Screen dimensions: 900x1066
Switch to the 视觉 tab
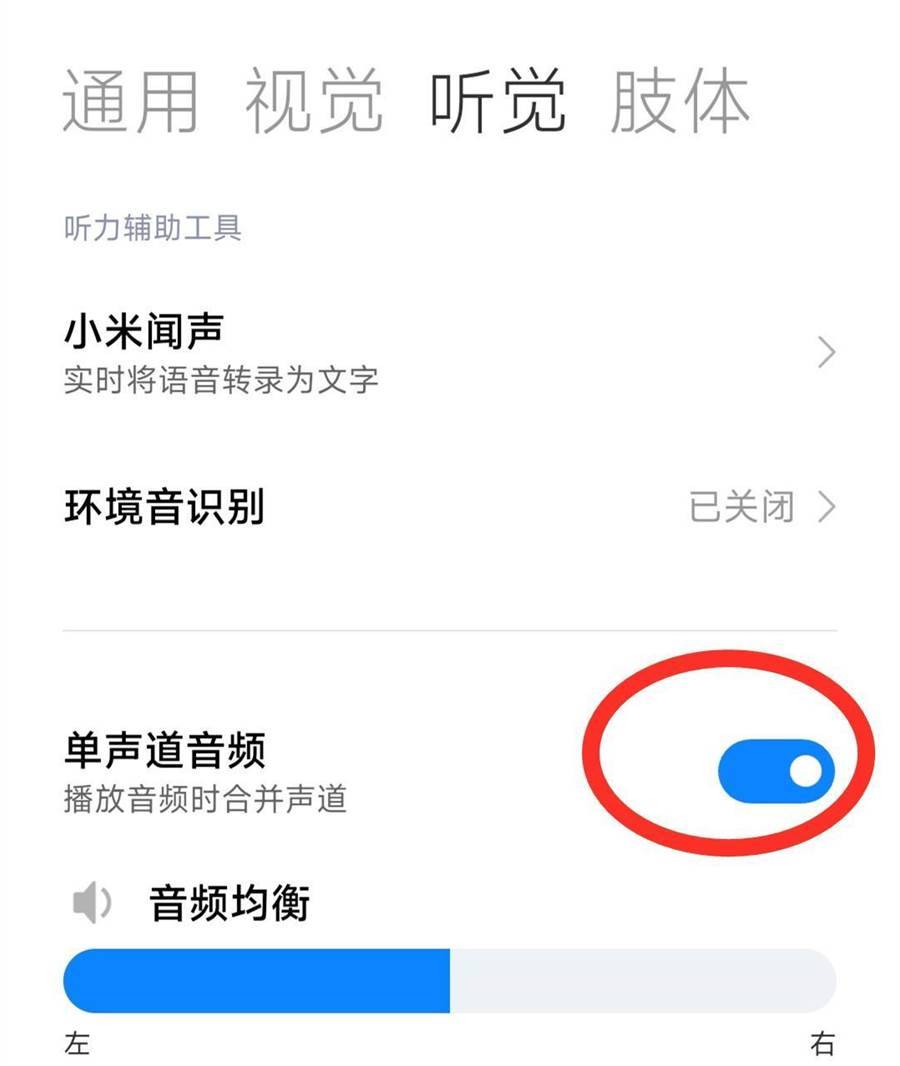(x=313, y=100)
